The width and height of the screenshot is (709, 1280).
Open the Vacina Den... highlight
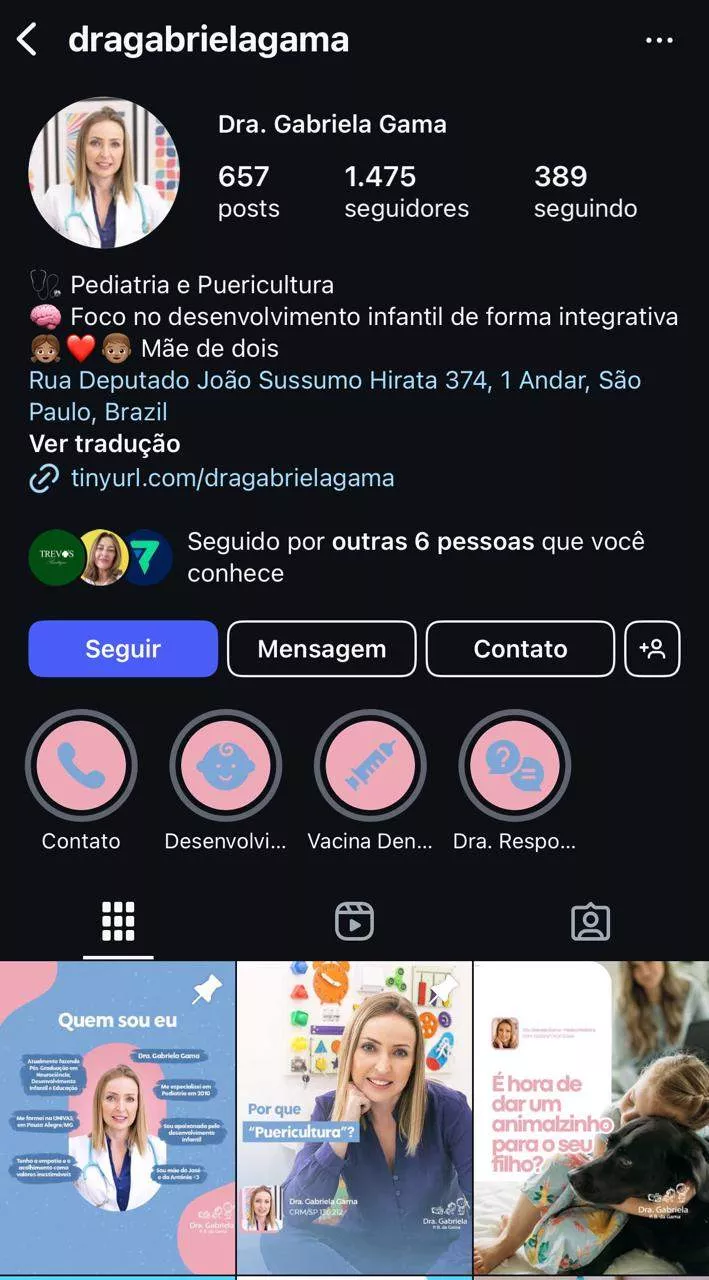tap(370, 766)
